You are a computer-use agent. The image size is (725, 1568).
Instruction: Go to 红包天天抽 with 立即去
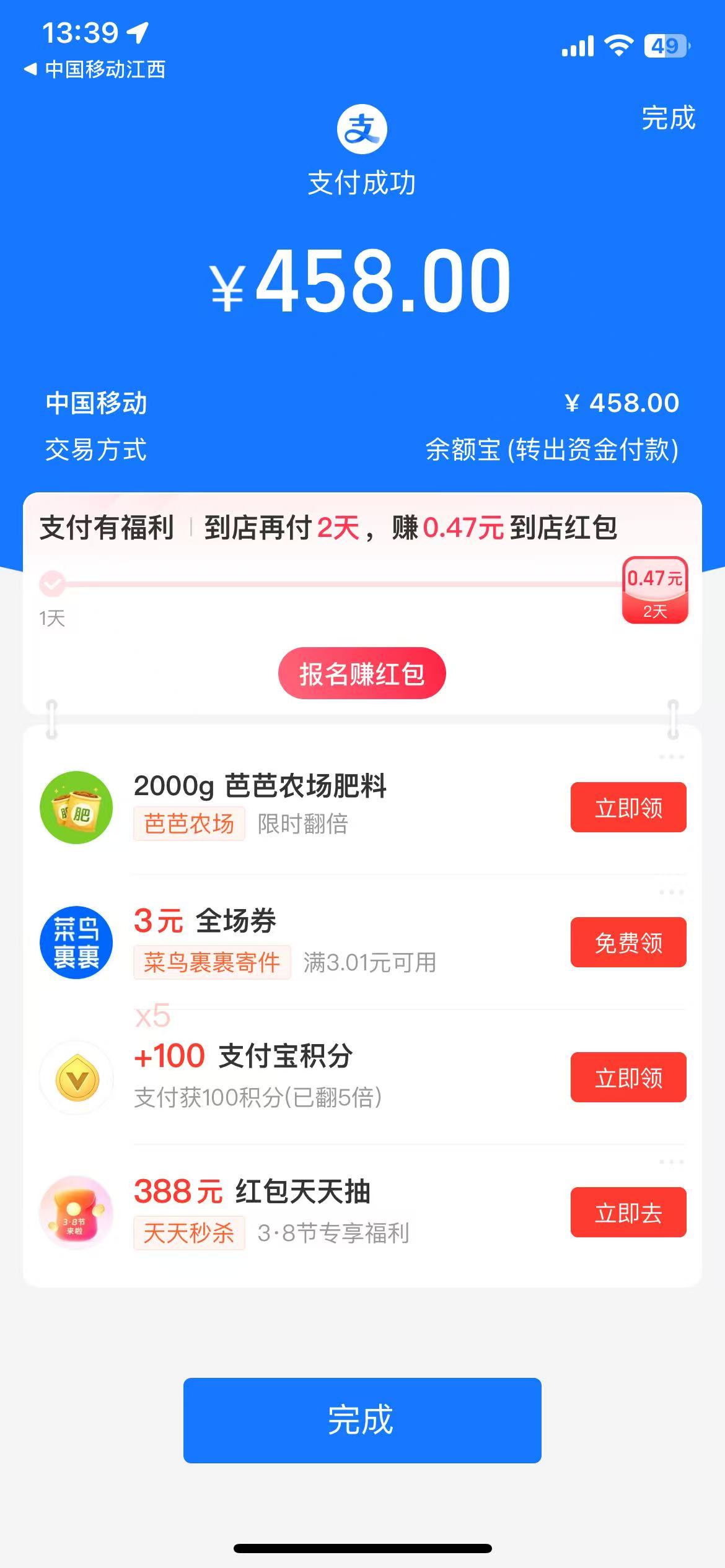pos(628,1213)
